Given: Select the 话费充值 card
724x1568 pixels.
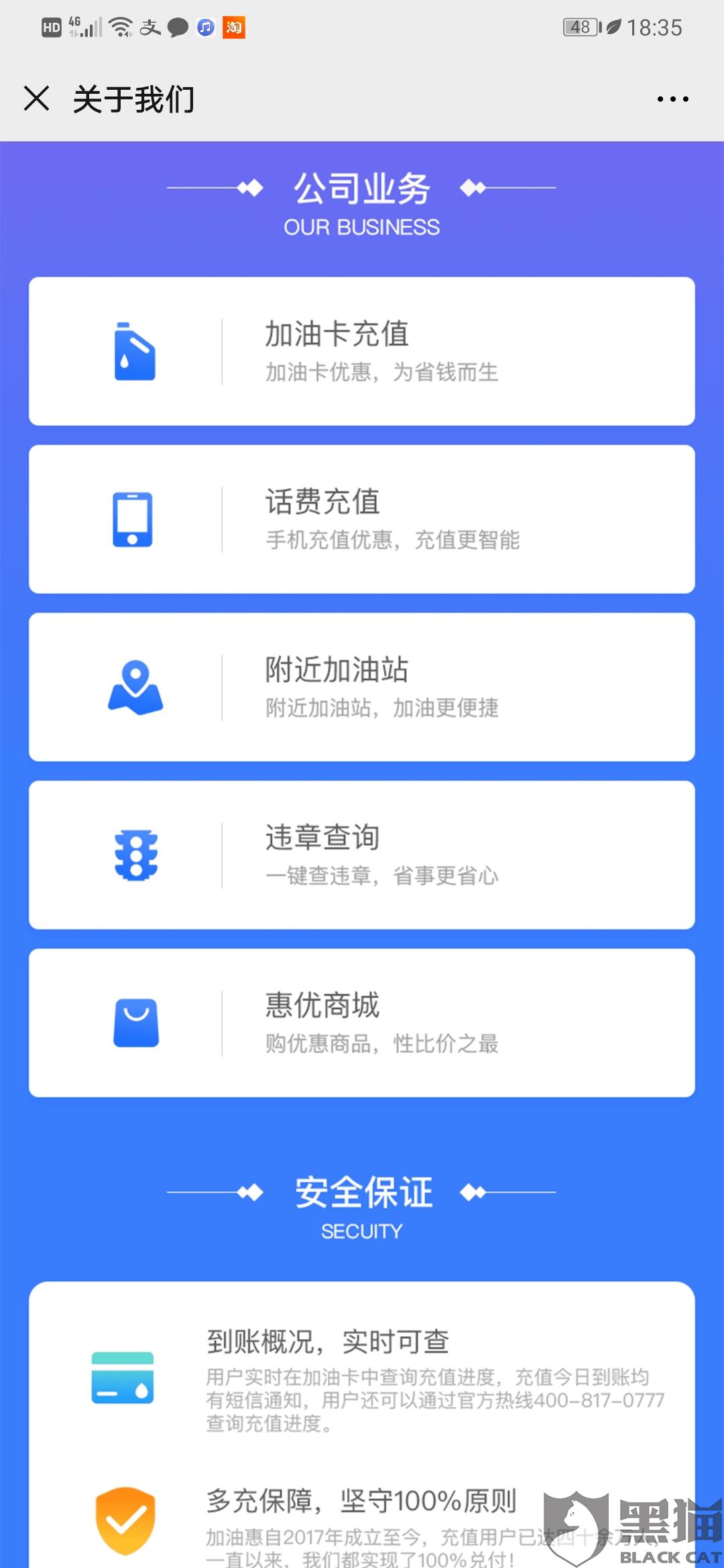Looking at the screenshot, I should click(362, 519).
